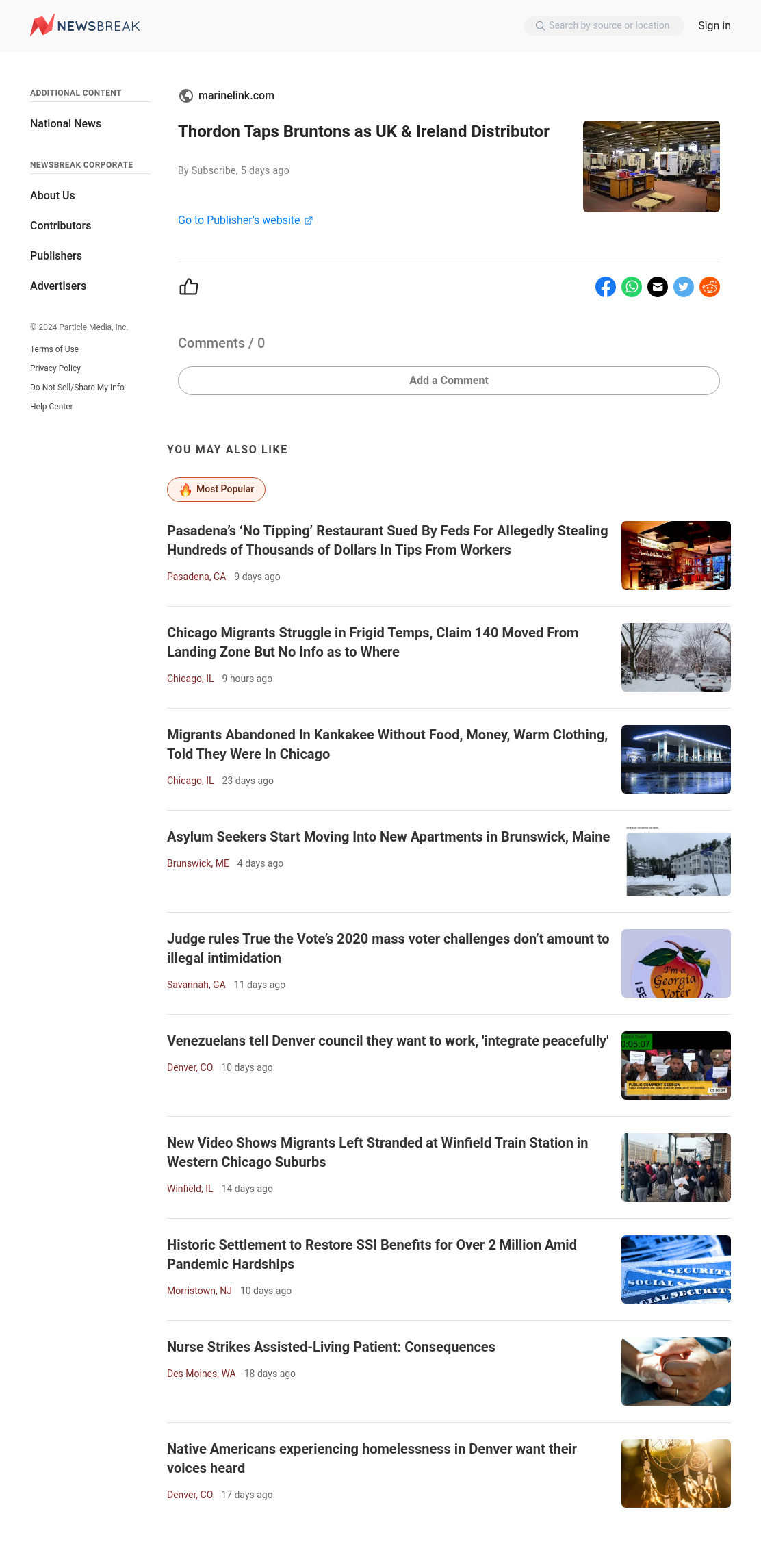Add a Comment
This screenshot has width=761, height=1568.
pos(449,381)
